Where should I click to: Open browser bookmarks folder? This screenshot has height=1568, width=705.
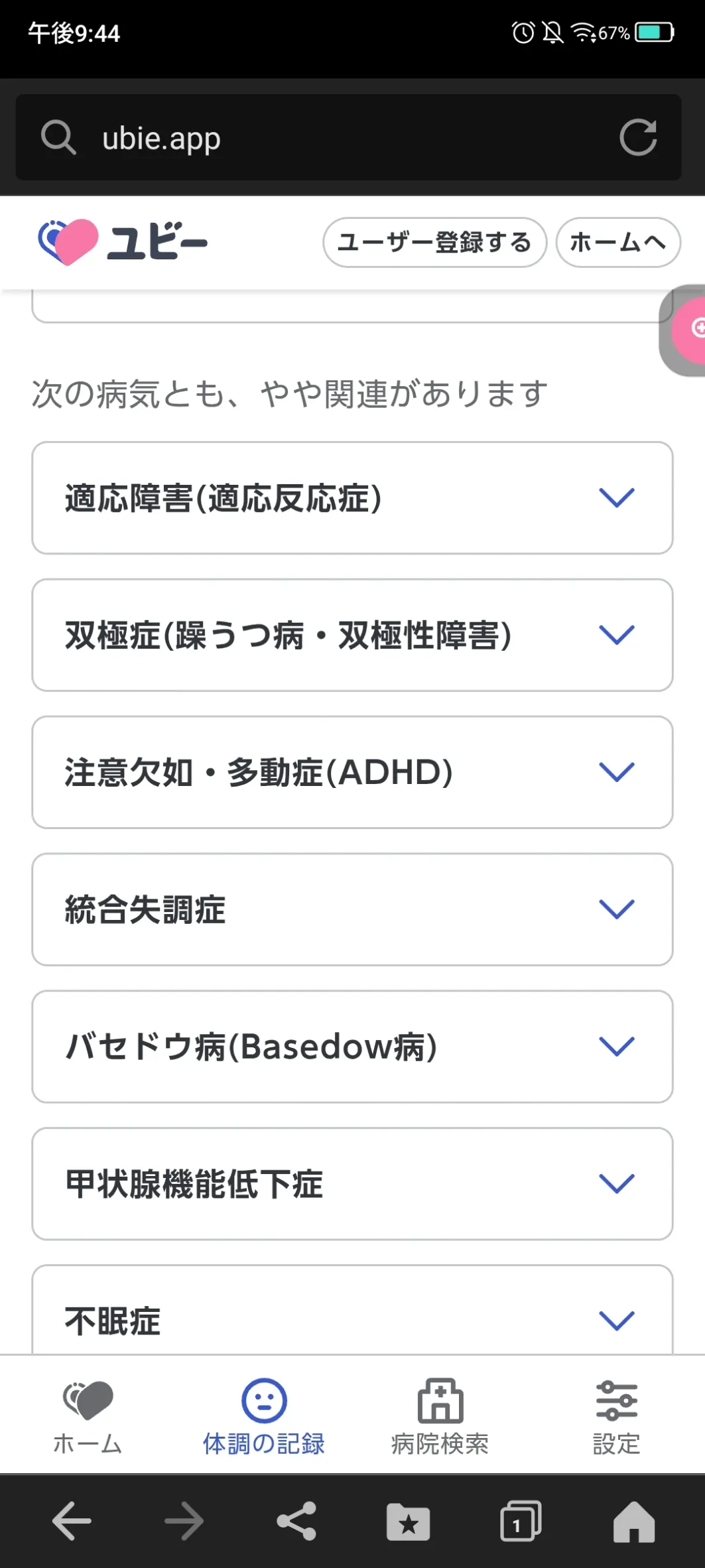pos(409,1522)
